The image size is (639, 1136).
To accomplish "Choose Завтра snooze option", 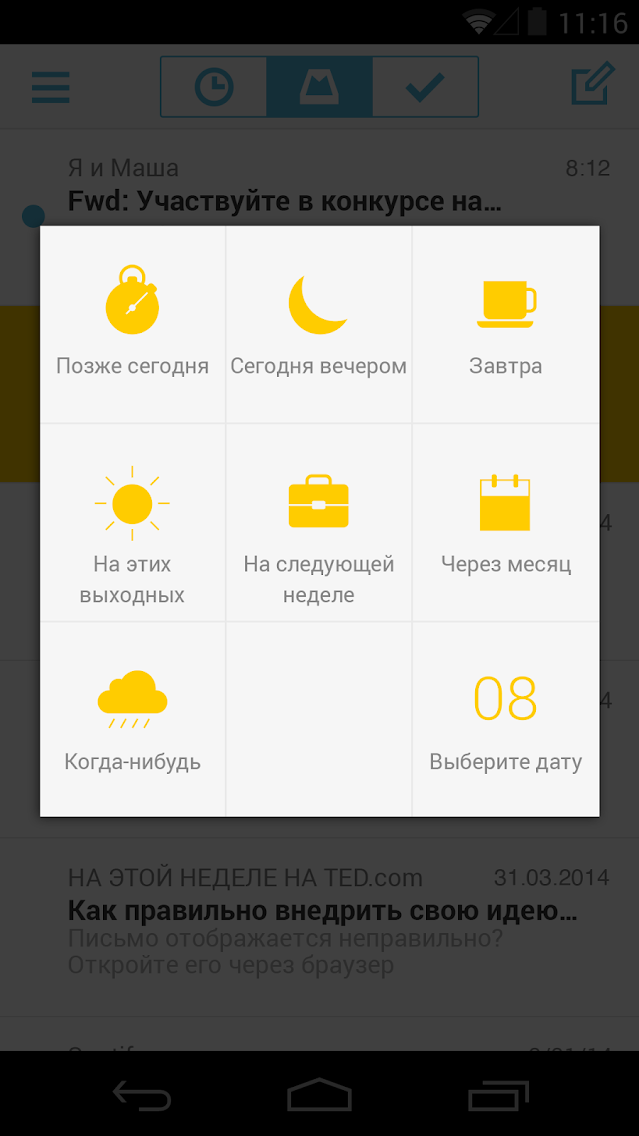I will pyautogui.click(x=506, y=324).
